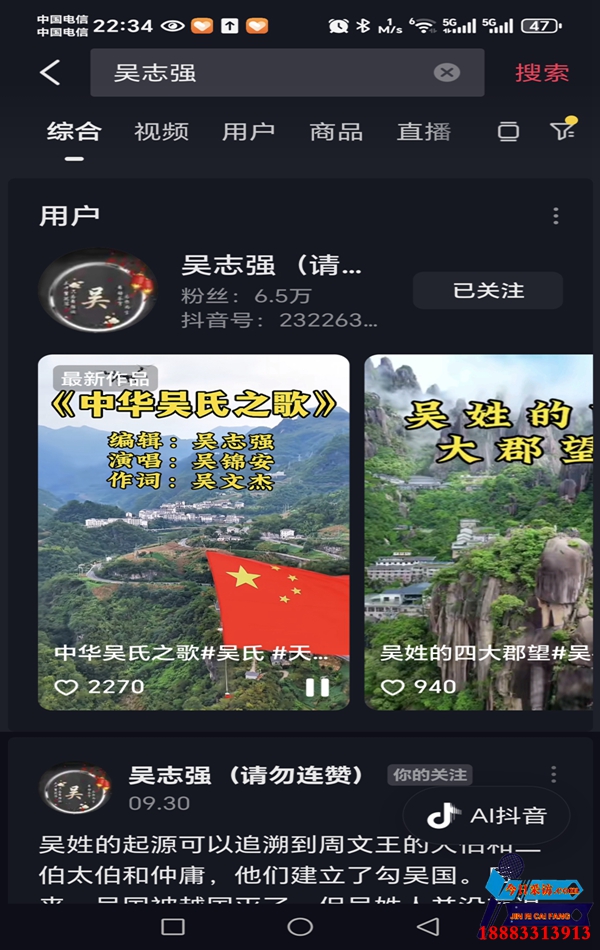
Task: Open the AI抖音 floating button
Action: click(487, 815)
